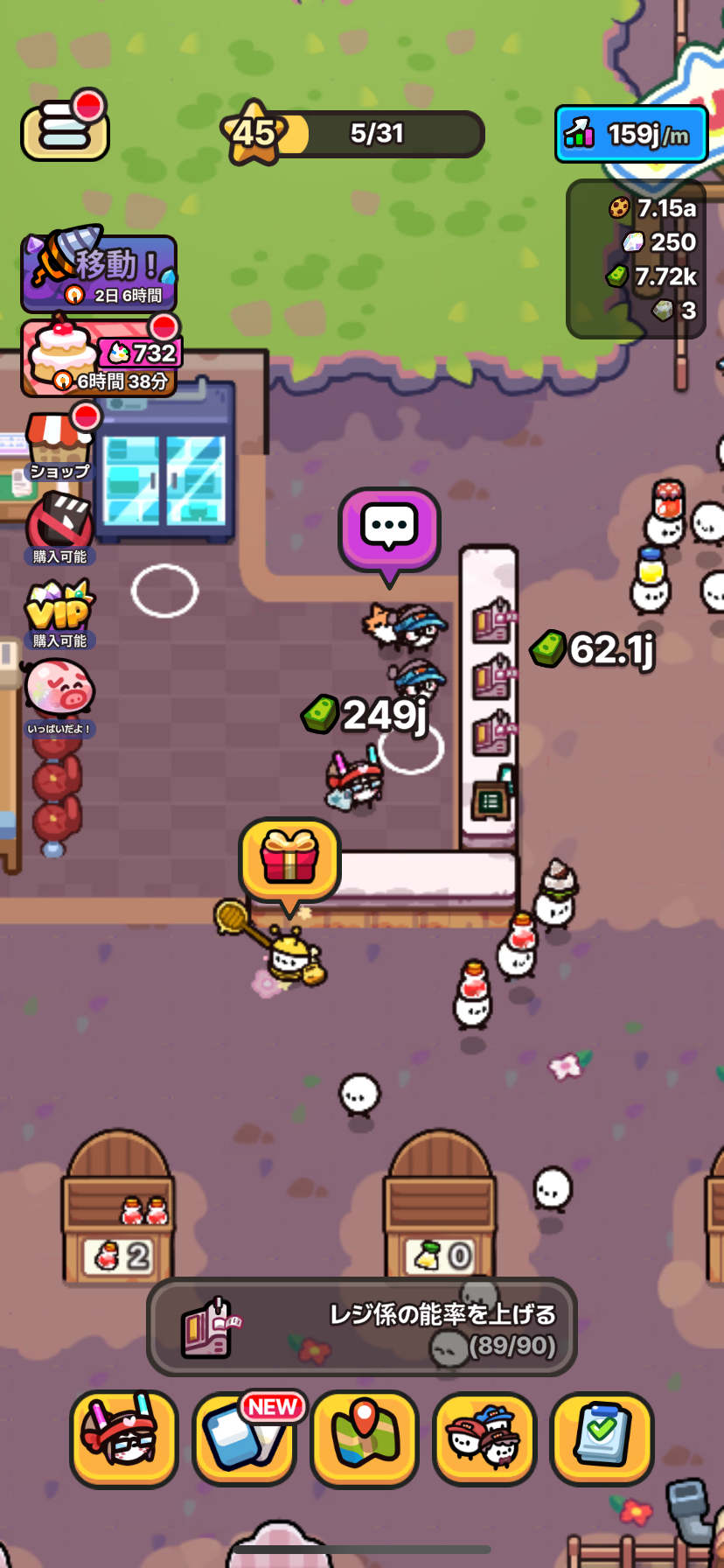This screenshot has height=1568, width=724.
Task: Collect the 249j cash pile
Action: click(367, 715)
